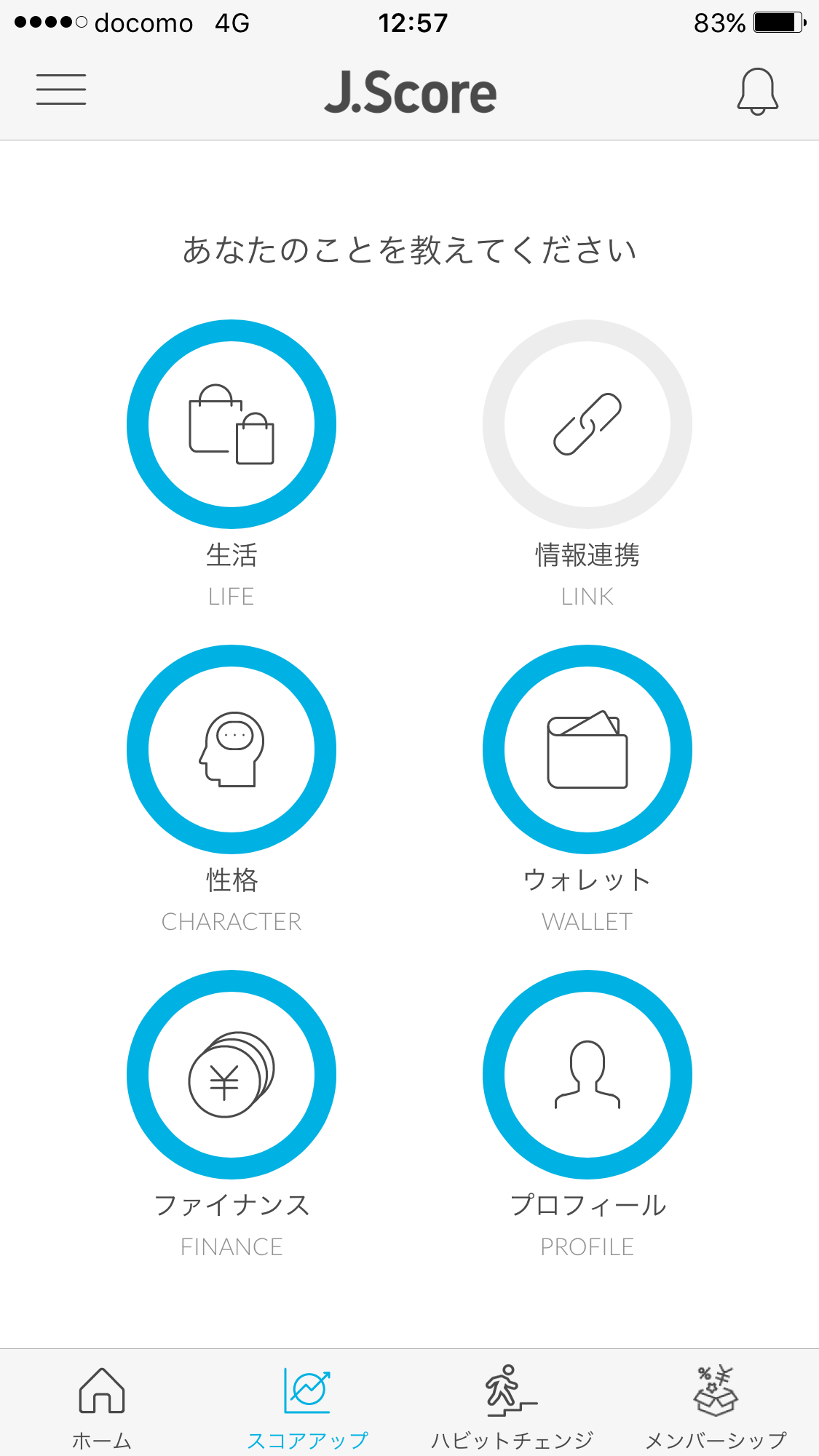The image size is (819, 1456).
Task: Open the 性格 CHARACTER section
Action: (232, 749)
